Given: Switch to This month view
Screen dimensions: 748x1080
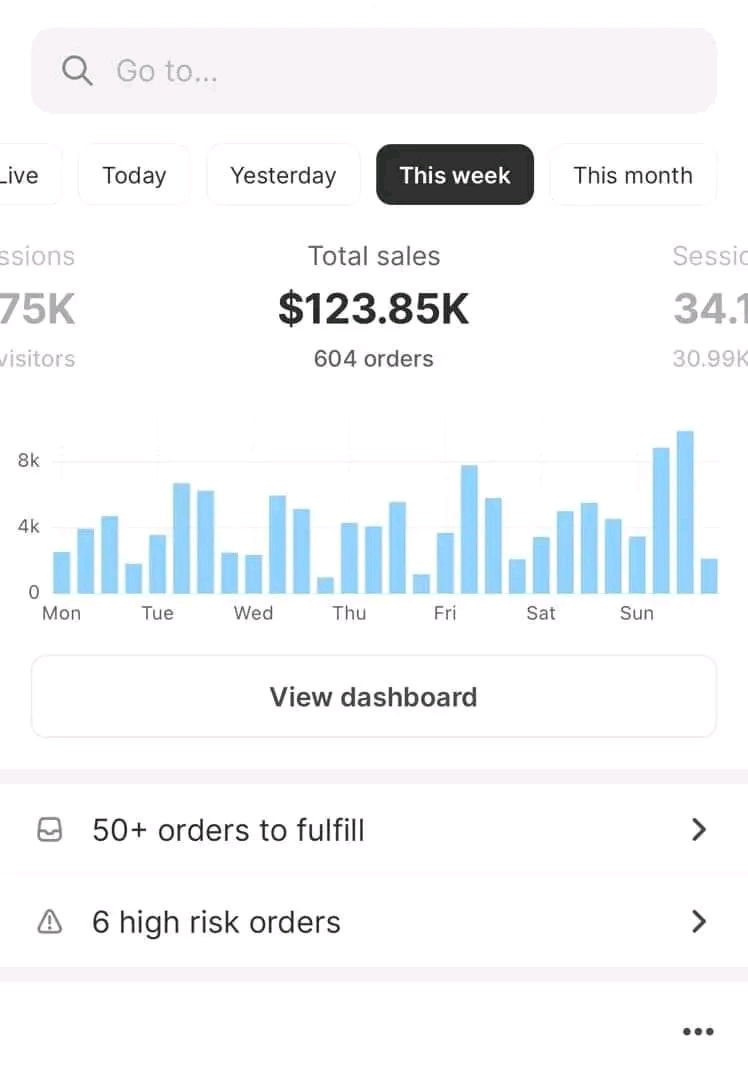Looking at the screenshot, I should [x=632, y=175].
